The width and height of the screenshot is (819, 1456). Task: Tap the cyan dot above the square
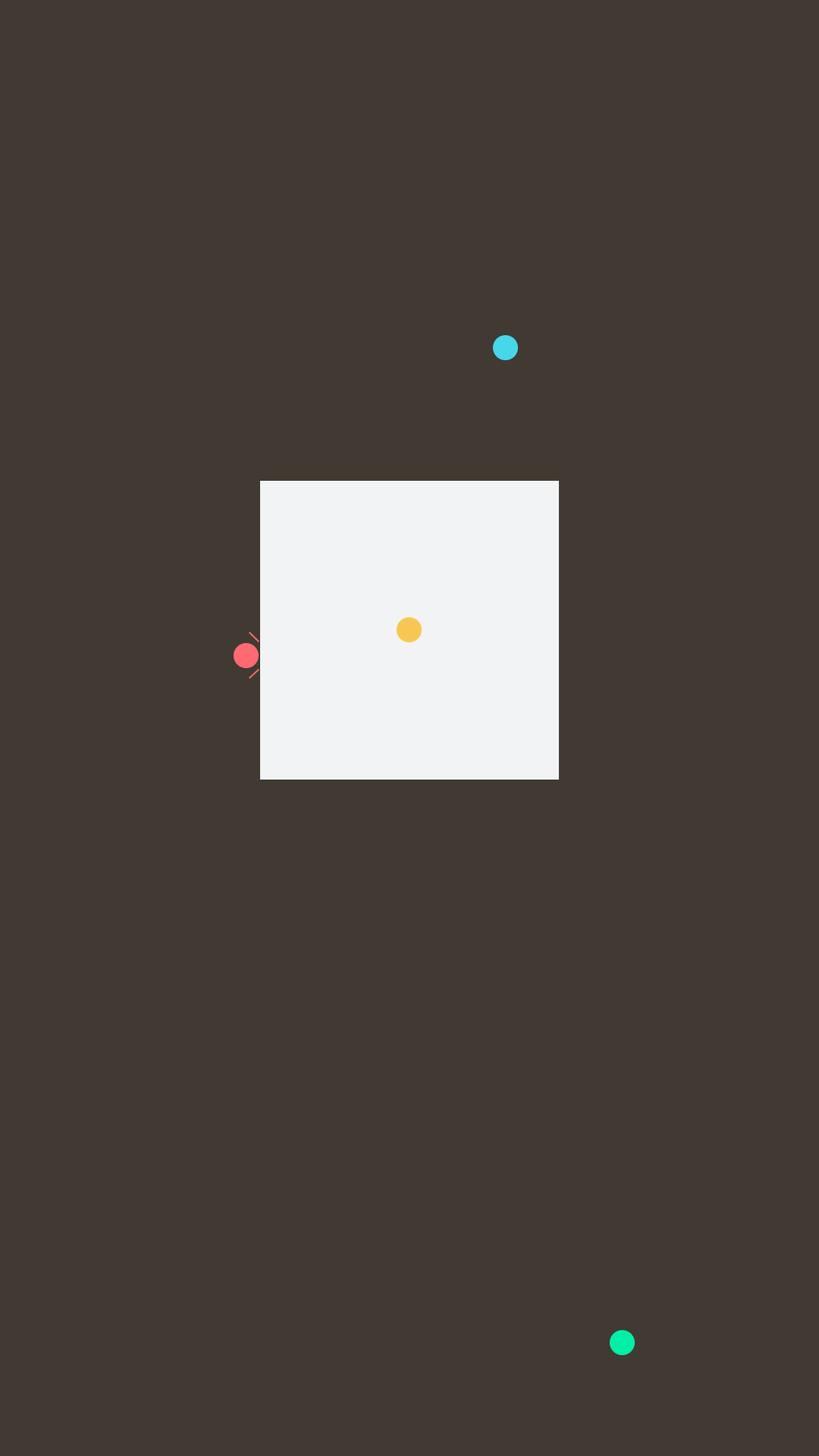click(x=505, y=347)
